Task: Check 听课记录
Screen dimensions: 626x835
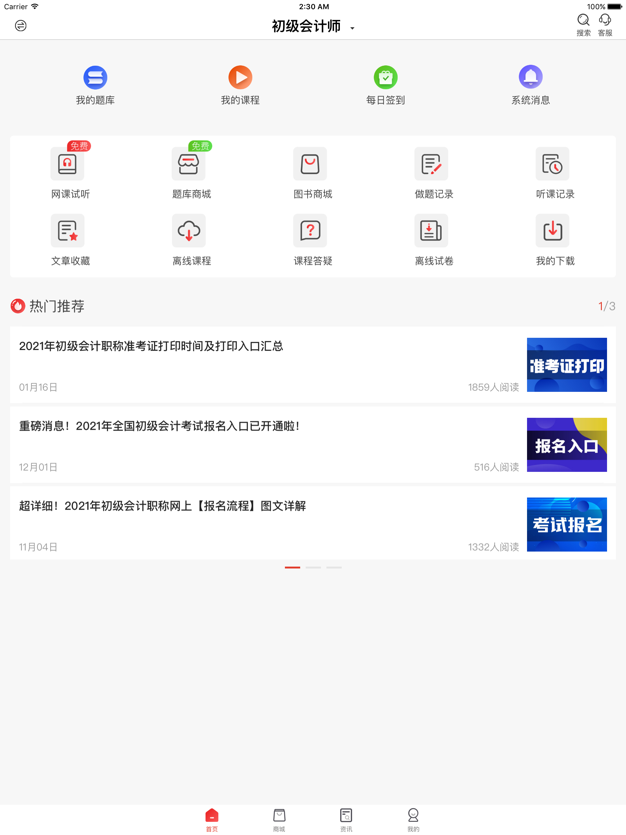Action: coord(554,172)
